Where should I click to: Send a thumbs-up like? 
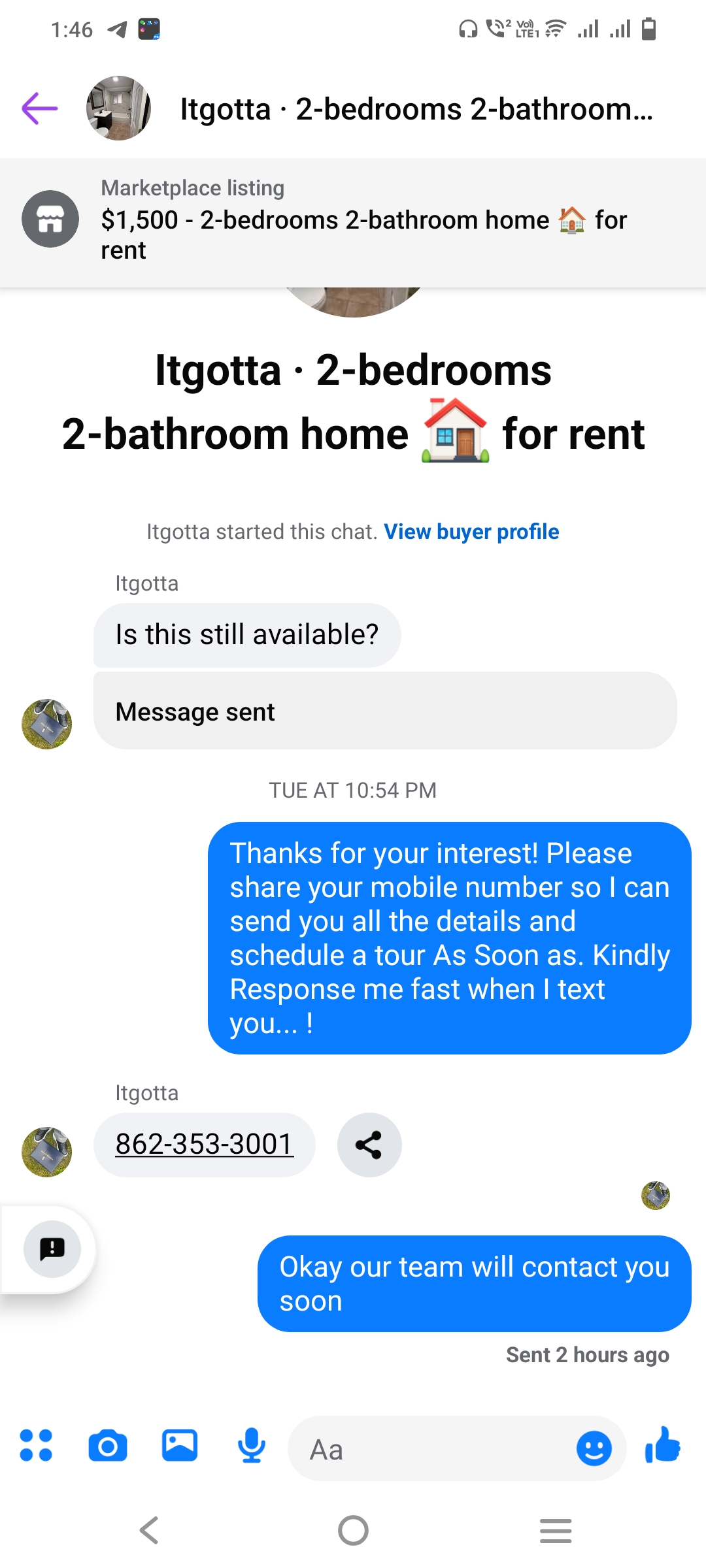662,1445
